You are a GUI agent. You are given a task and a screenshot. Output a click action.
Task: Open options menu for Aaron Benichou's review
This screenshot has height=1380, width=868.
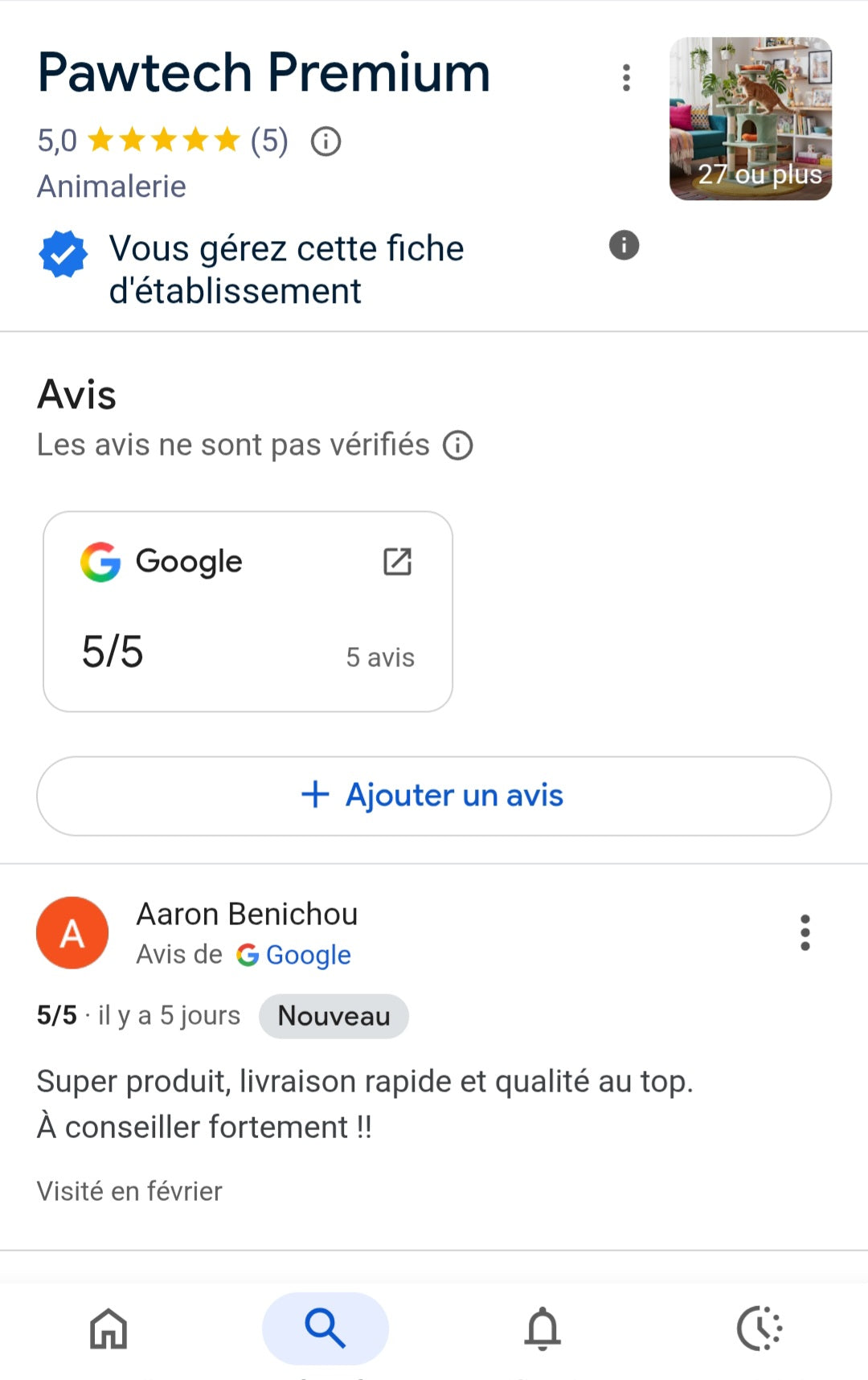point(805,932)
